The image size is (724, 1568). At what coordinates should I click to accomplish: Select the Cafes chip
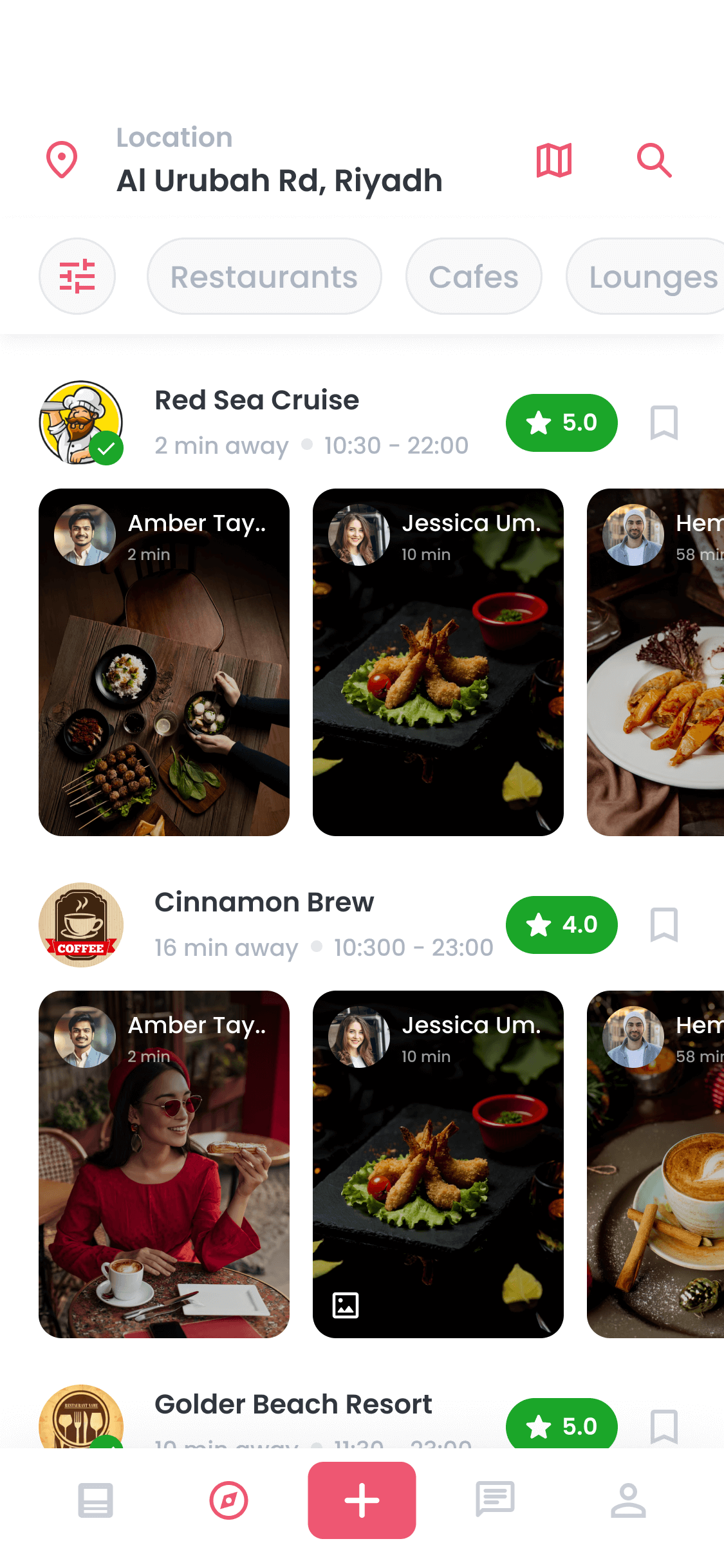click(474, 276)
